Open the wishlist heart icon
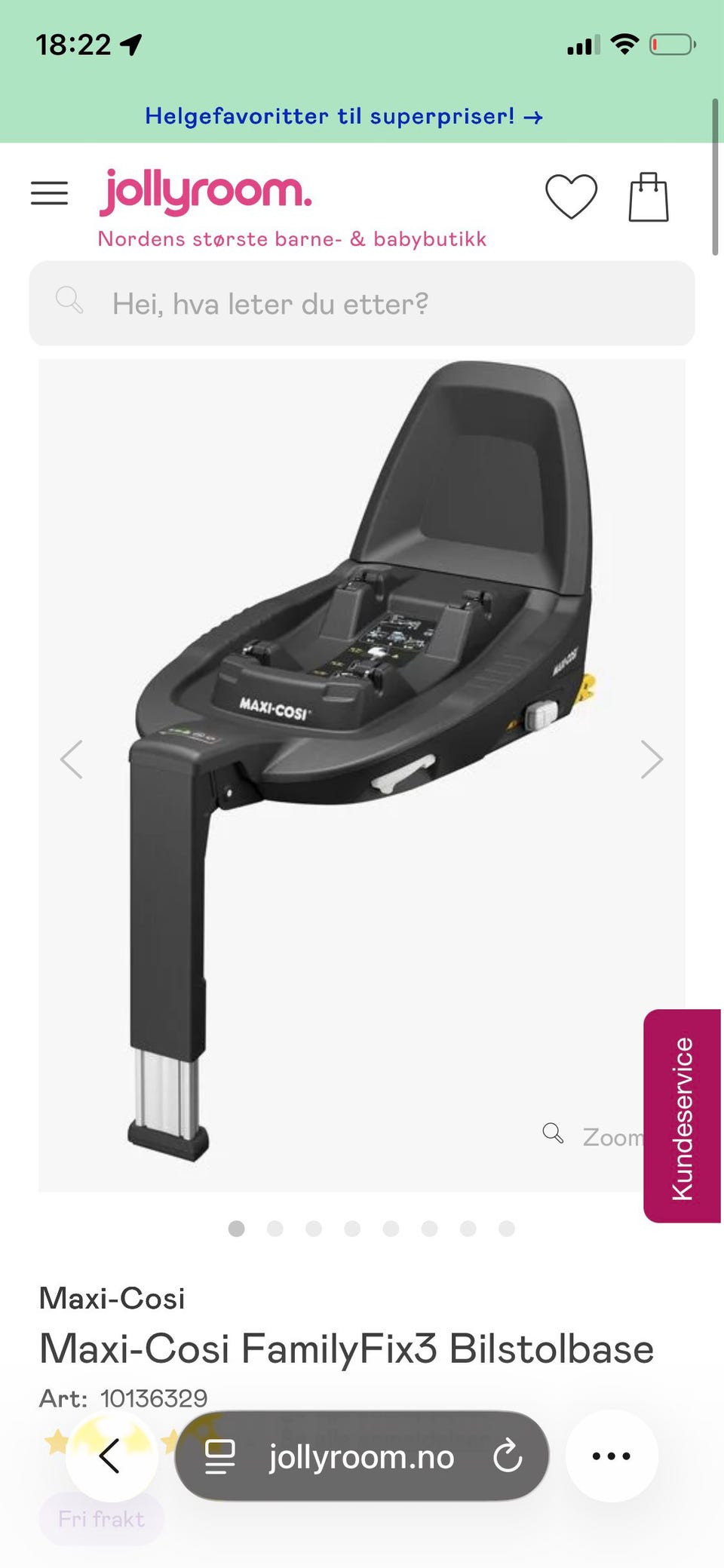Image resolution: width=724 pixels, height=1568 pixels. coord(571,196)
